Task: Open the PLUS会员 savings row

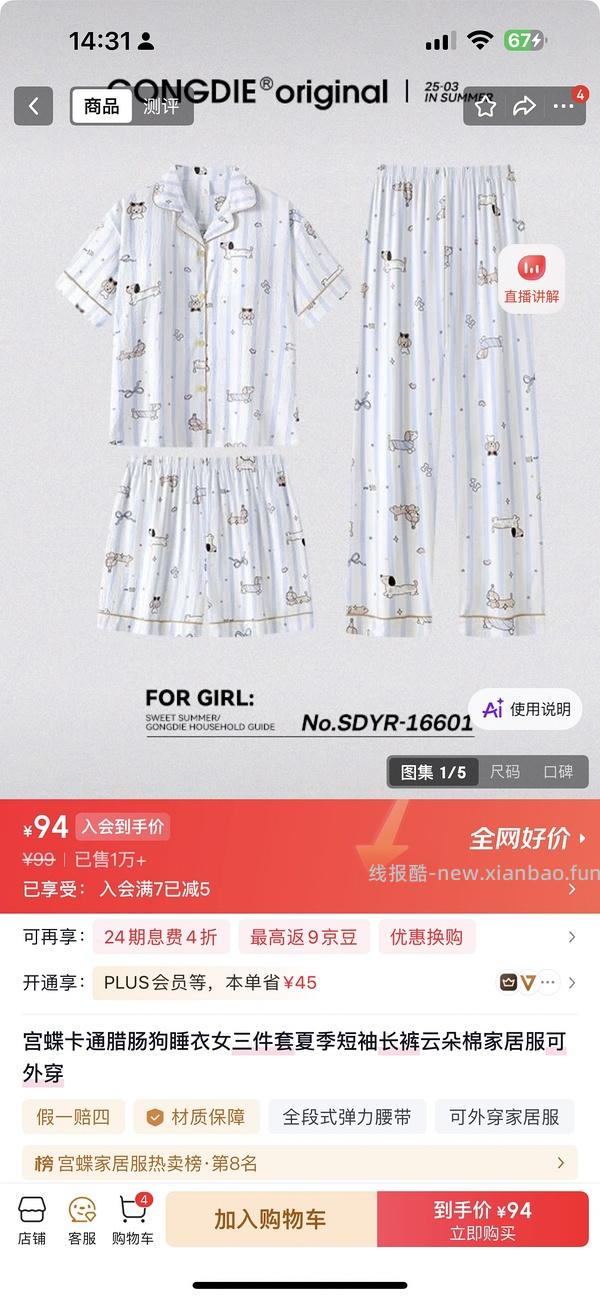Action: (300, 983)
